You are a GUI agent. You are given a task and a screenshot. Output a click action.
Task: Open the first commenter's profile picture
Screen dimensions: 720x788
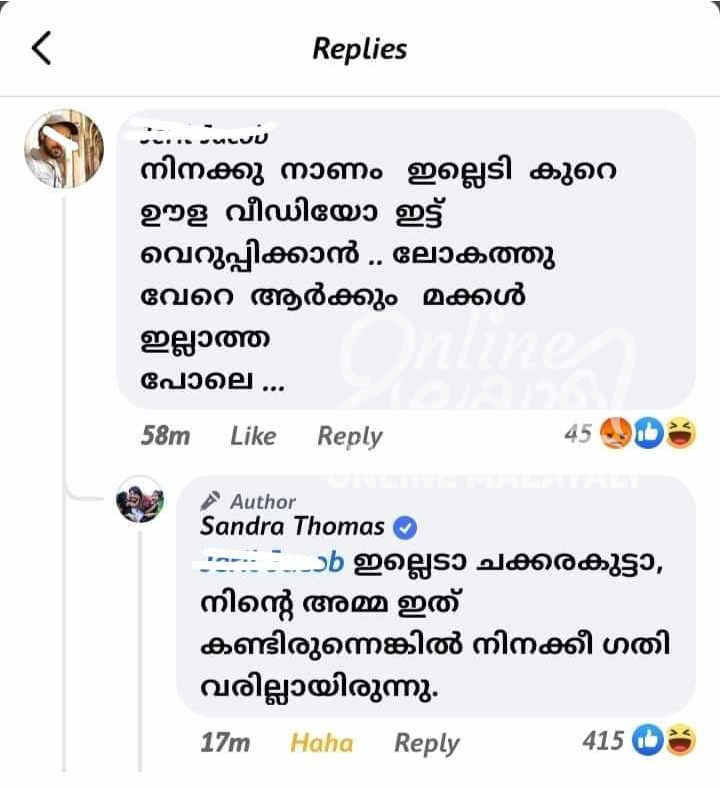64,150
